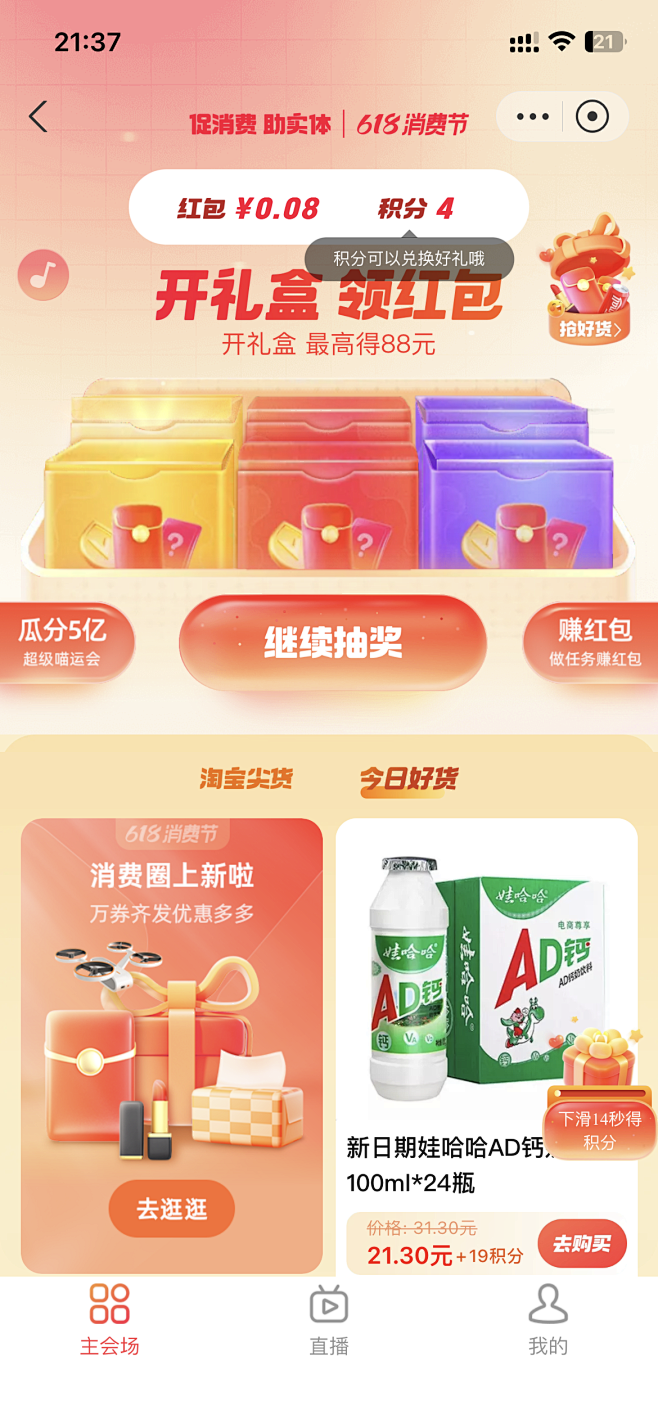Switch to the 直播 bottom tab

tap(328, 1320)
